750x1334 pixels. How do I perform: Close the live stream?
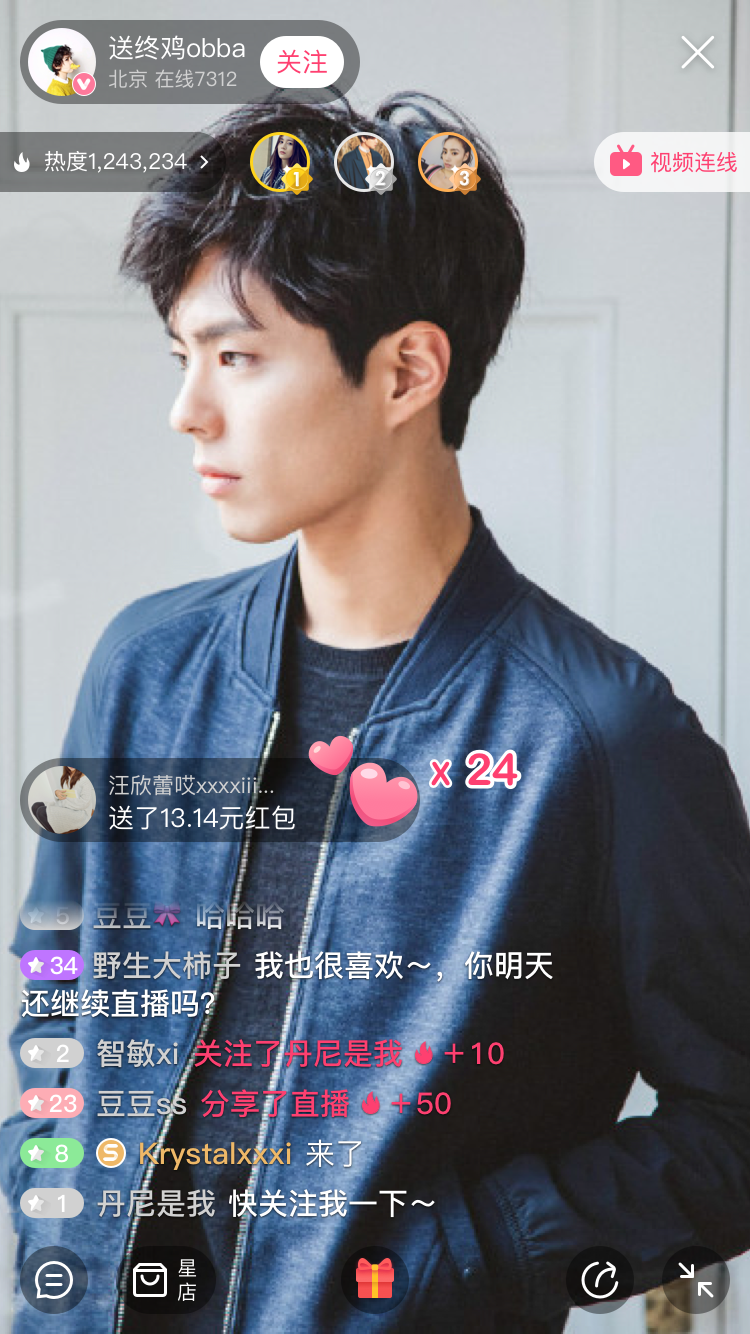[x=697, y=52]
